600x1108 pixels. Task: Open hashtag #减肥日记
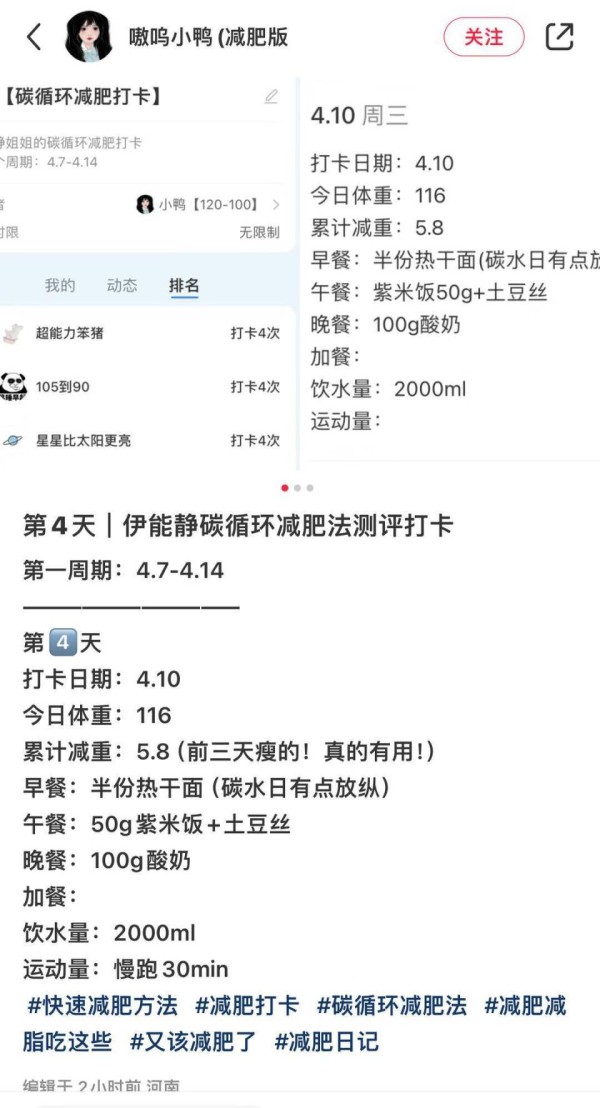pyautogui.click(x=327, y=1042)
